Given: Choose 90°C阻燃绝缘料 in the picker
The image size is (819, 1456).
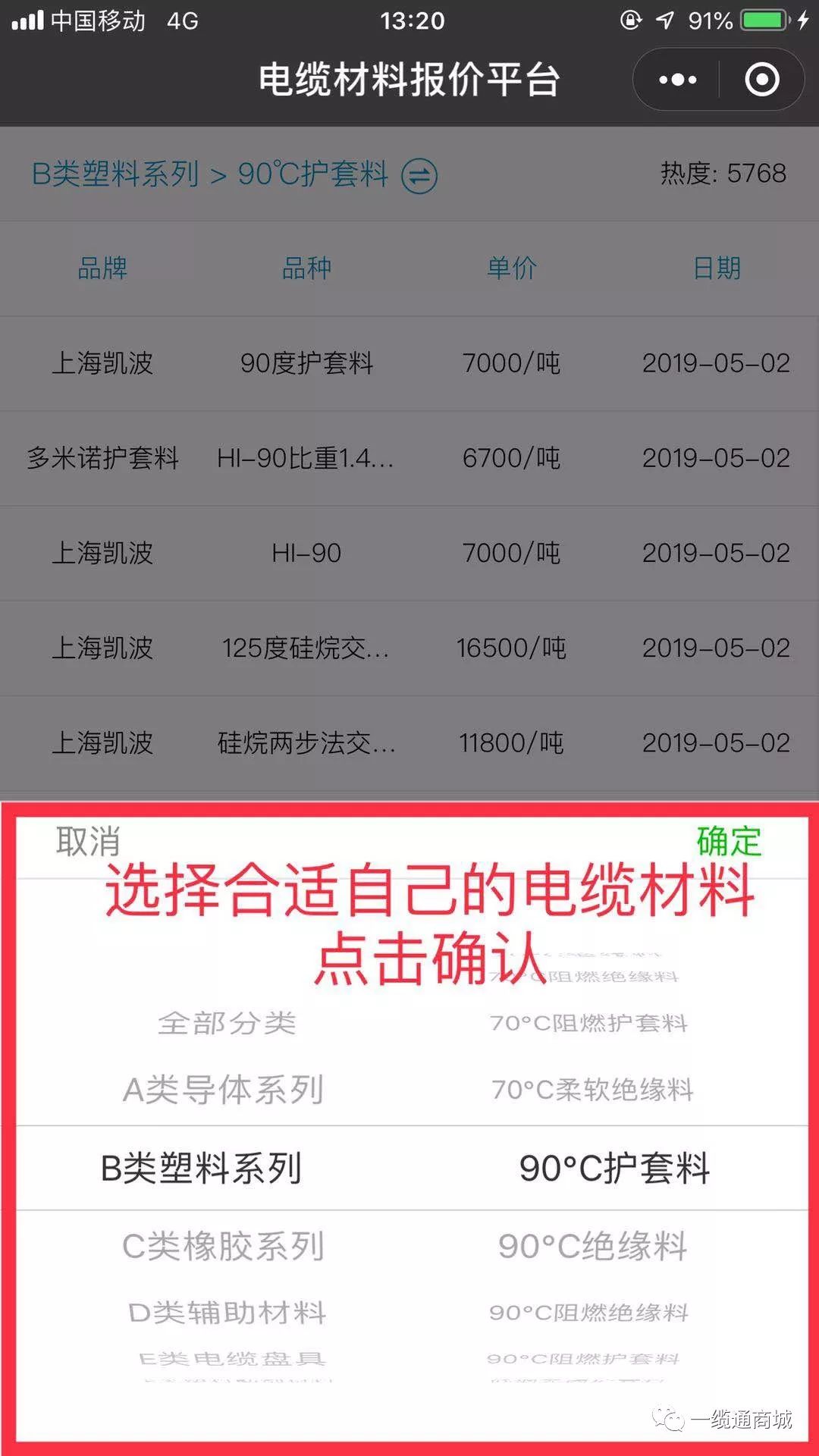Looking at the screenshot, I should (588, 1313).
